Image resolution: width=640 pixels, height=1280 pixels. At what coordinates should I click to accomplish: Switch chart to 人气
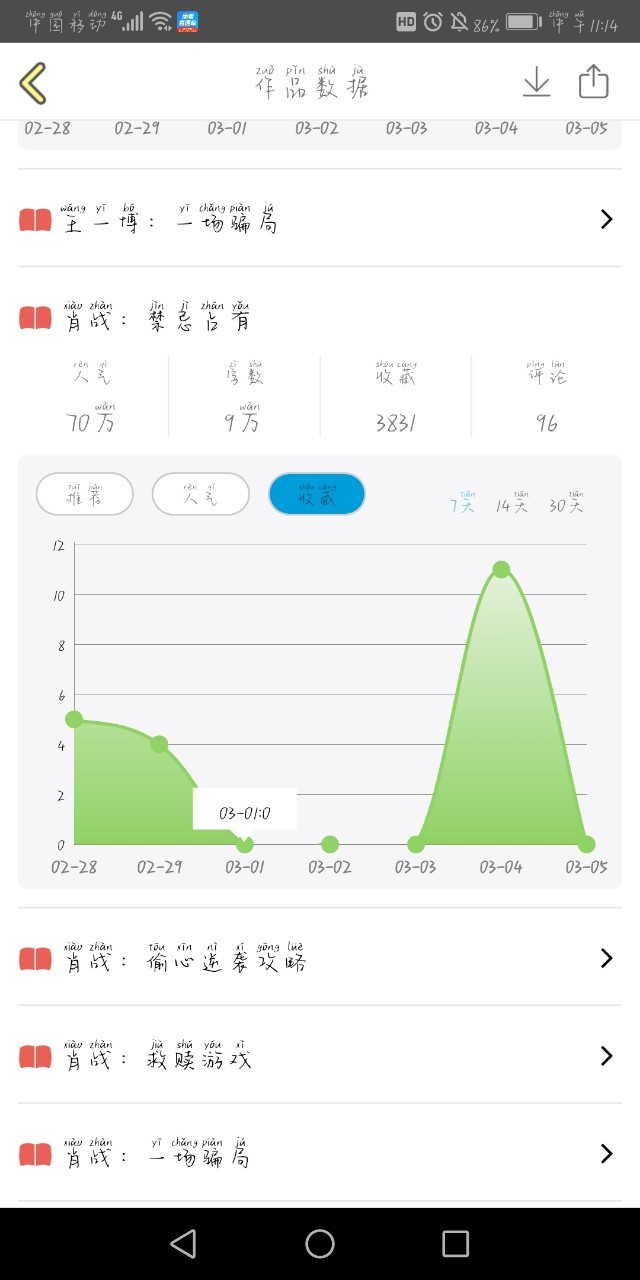pyautogui.click(x=200, y=494)
